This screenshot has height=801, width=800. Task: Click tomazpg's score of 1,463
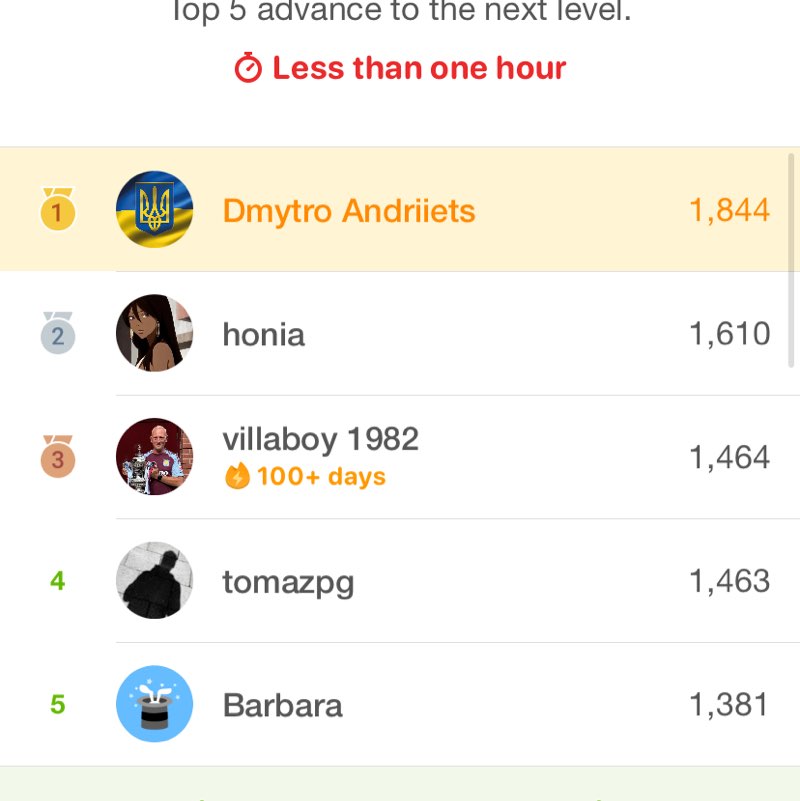731,581
